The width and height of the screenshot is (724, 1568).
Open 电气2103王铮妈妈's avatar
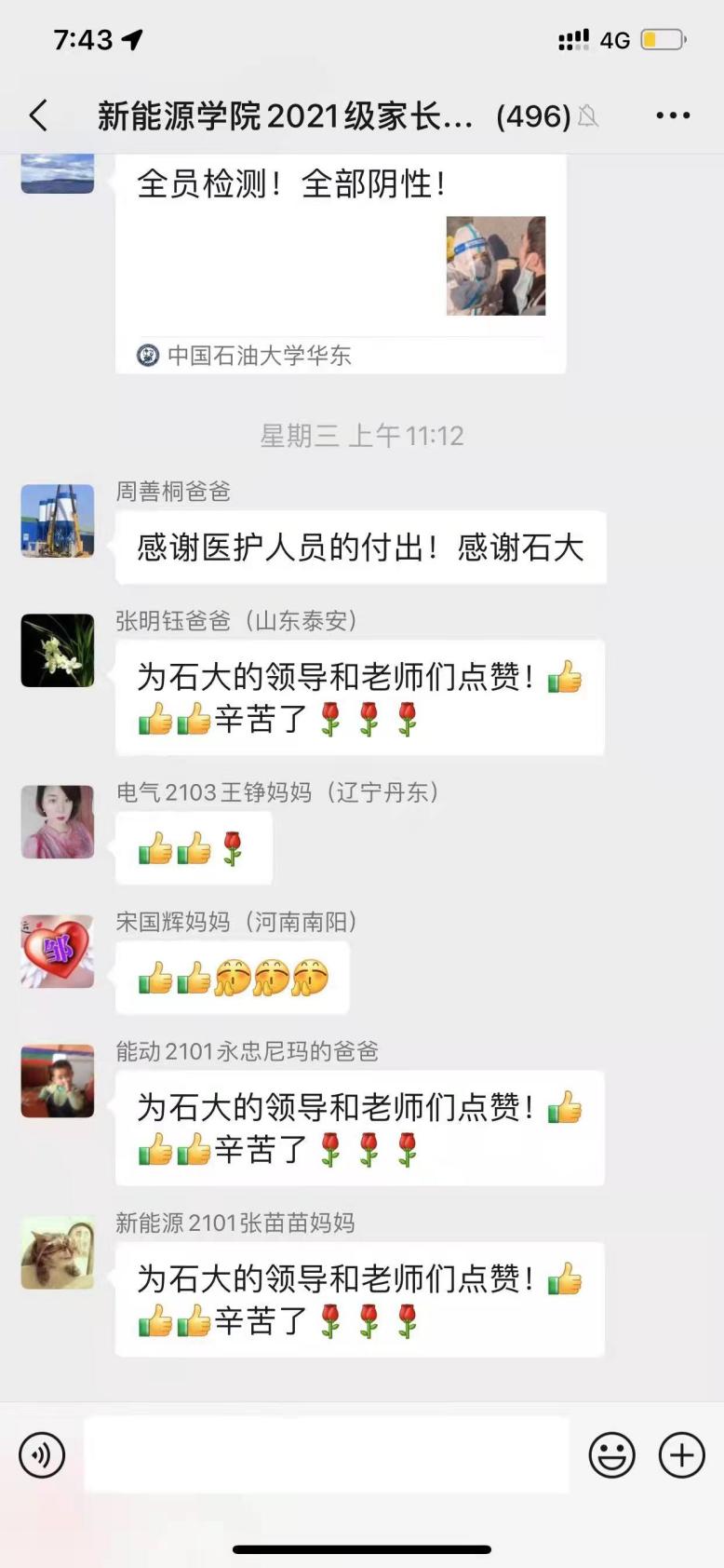(x=58, y=821)
